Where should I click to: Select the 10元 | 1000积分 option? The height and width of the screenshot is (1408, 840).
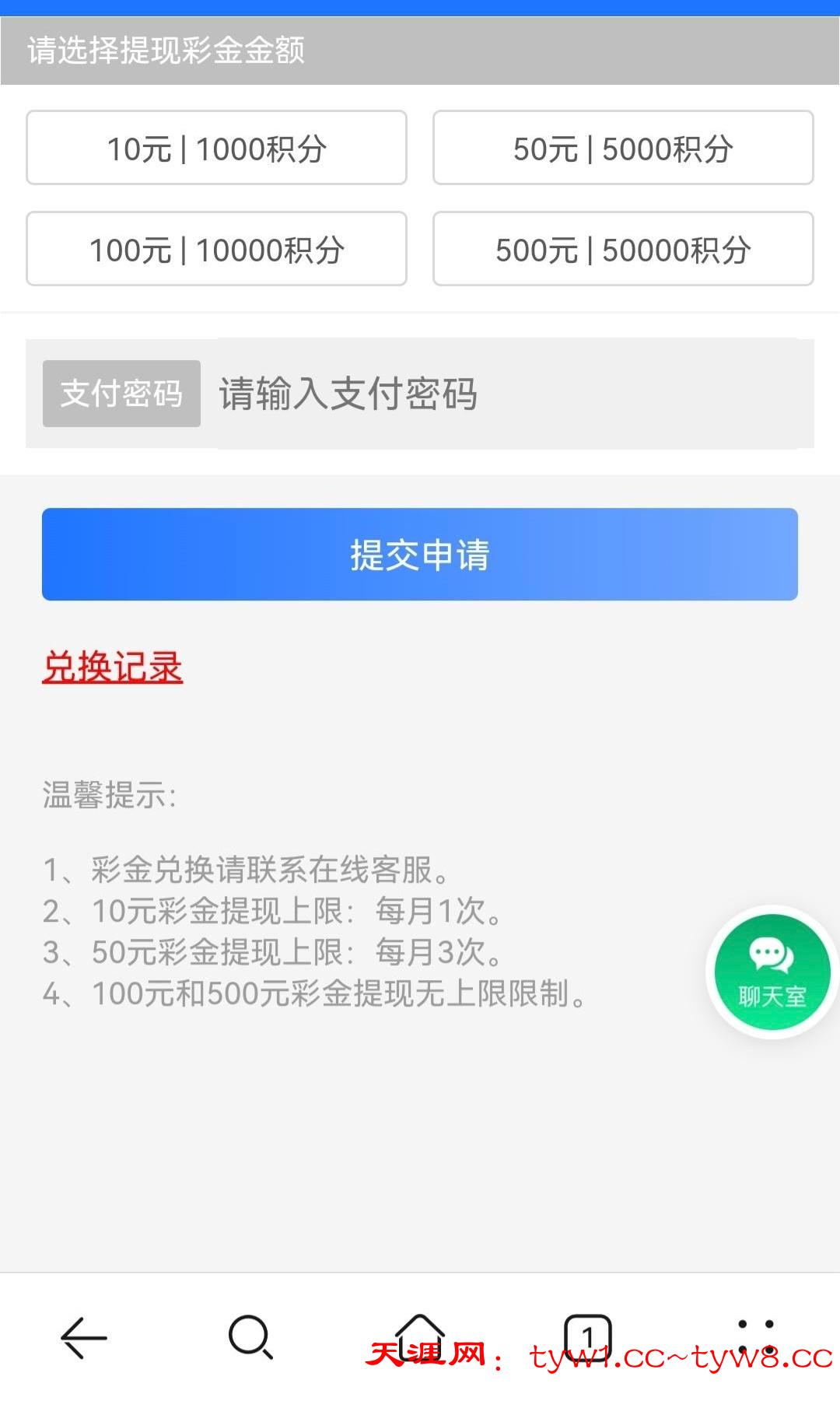(x=216, y=148)
